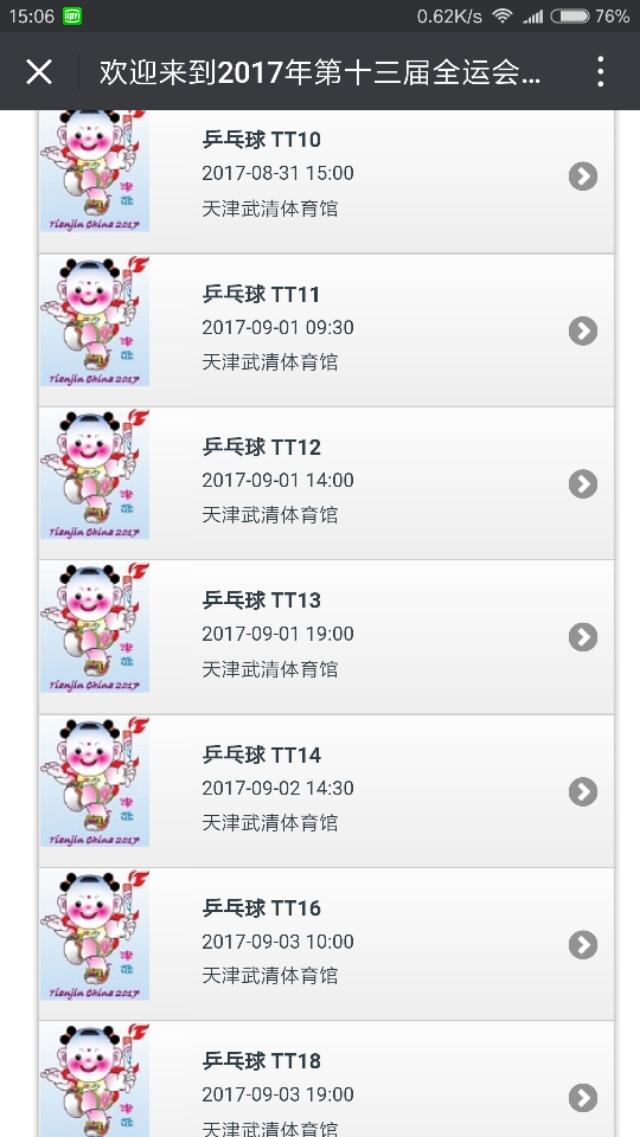Screen dimensions: 640x1137
Task: Select the 乒乓球 TT11 session
Action: (x=326, y=330)
